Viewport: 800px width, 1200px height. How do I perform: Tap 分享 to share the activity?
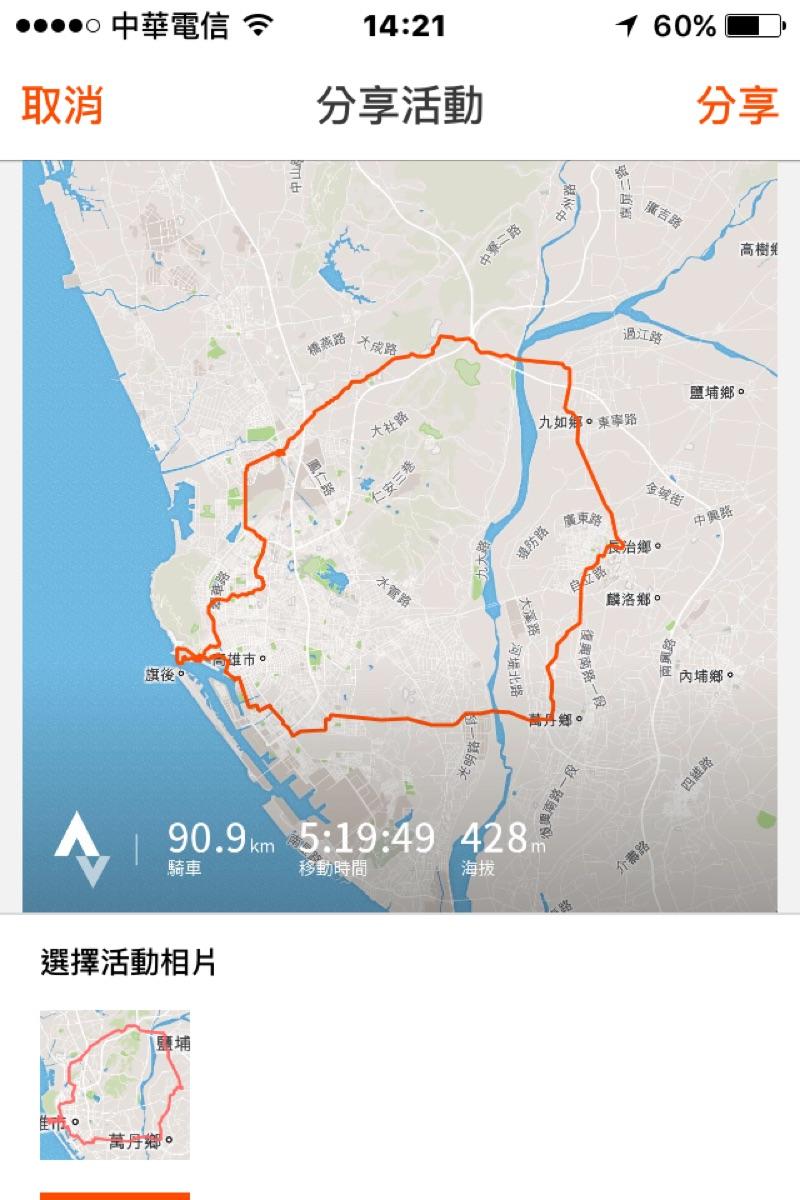coord(737,106)
